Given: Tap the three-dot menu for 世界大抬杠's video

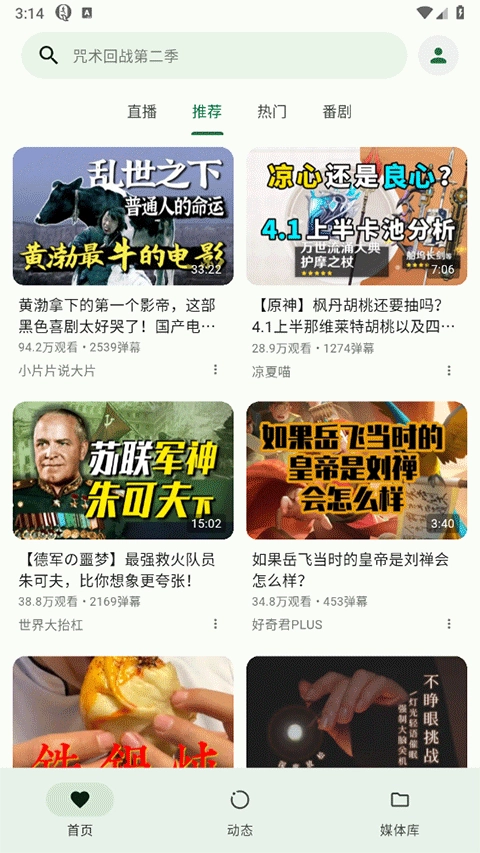Looking at the screenshot, I should pyautogui.click(x=216, y=623).
